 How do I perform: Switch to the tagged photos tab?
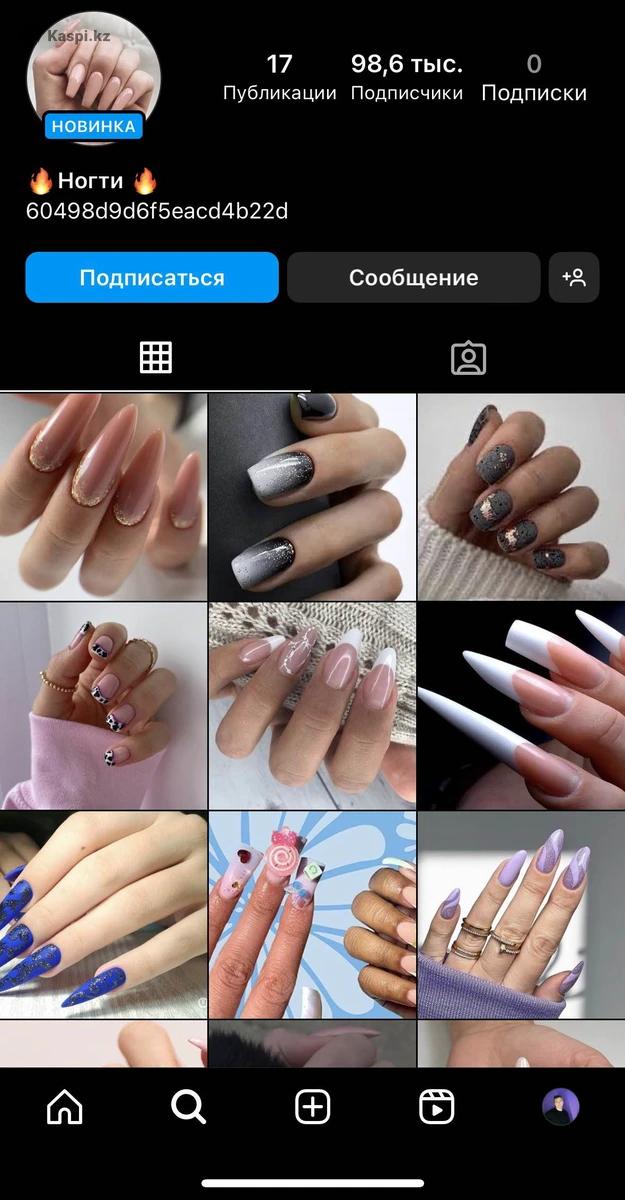click(x=468, y=357)
